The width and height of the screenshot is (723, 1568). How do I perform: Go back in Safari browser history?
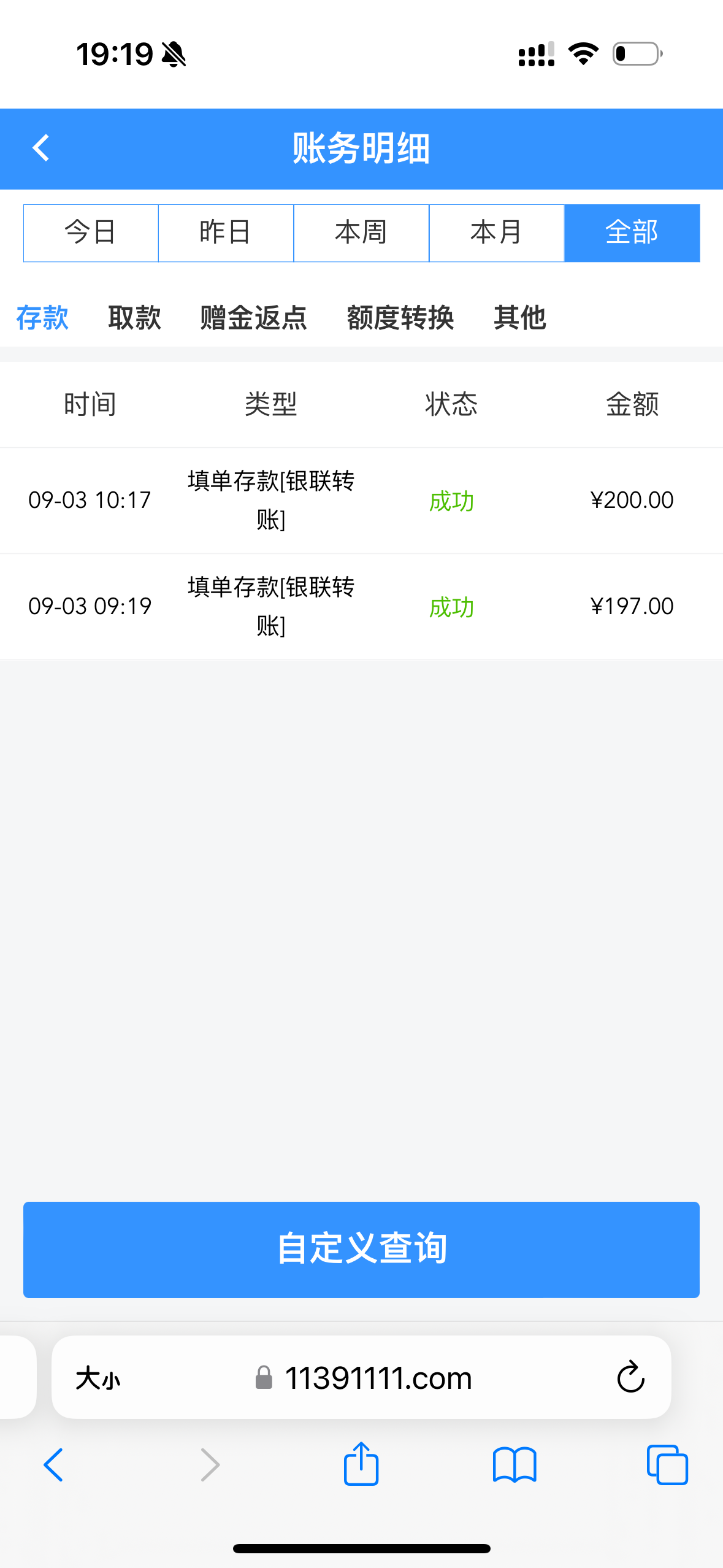(x=54, y=1465)
